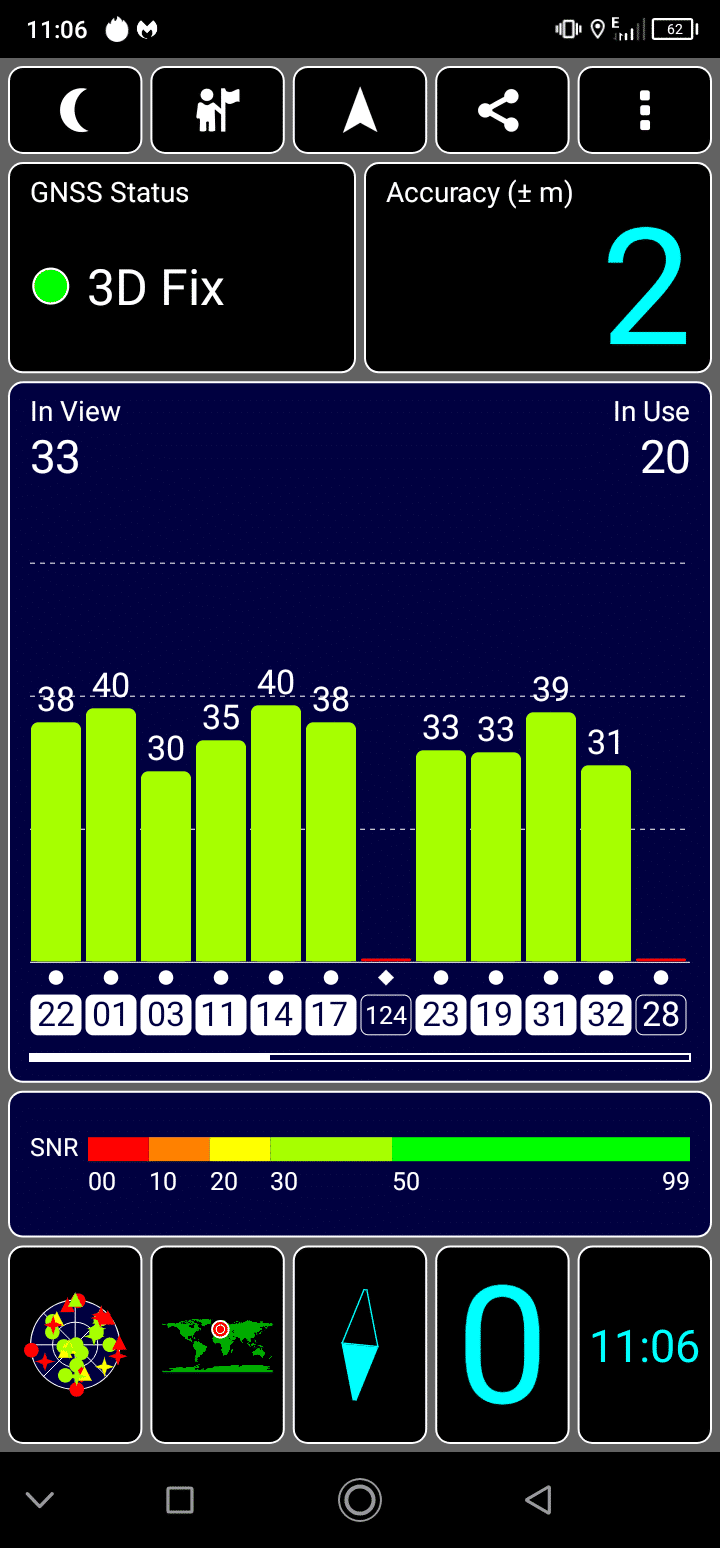This screenshot has width=720, height=1548.
Task: Open the compass tile
Action: pyautogui.click(x=360, y=1344)
